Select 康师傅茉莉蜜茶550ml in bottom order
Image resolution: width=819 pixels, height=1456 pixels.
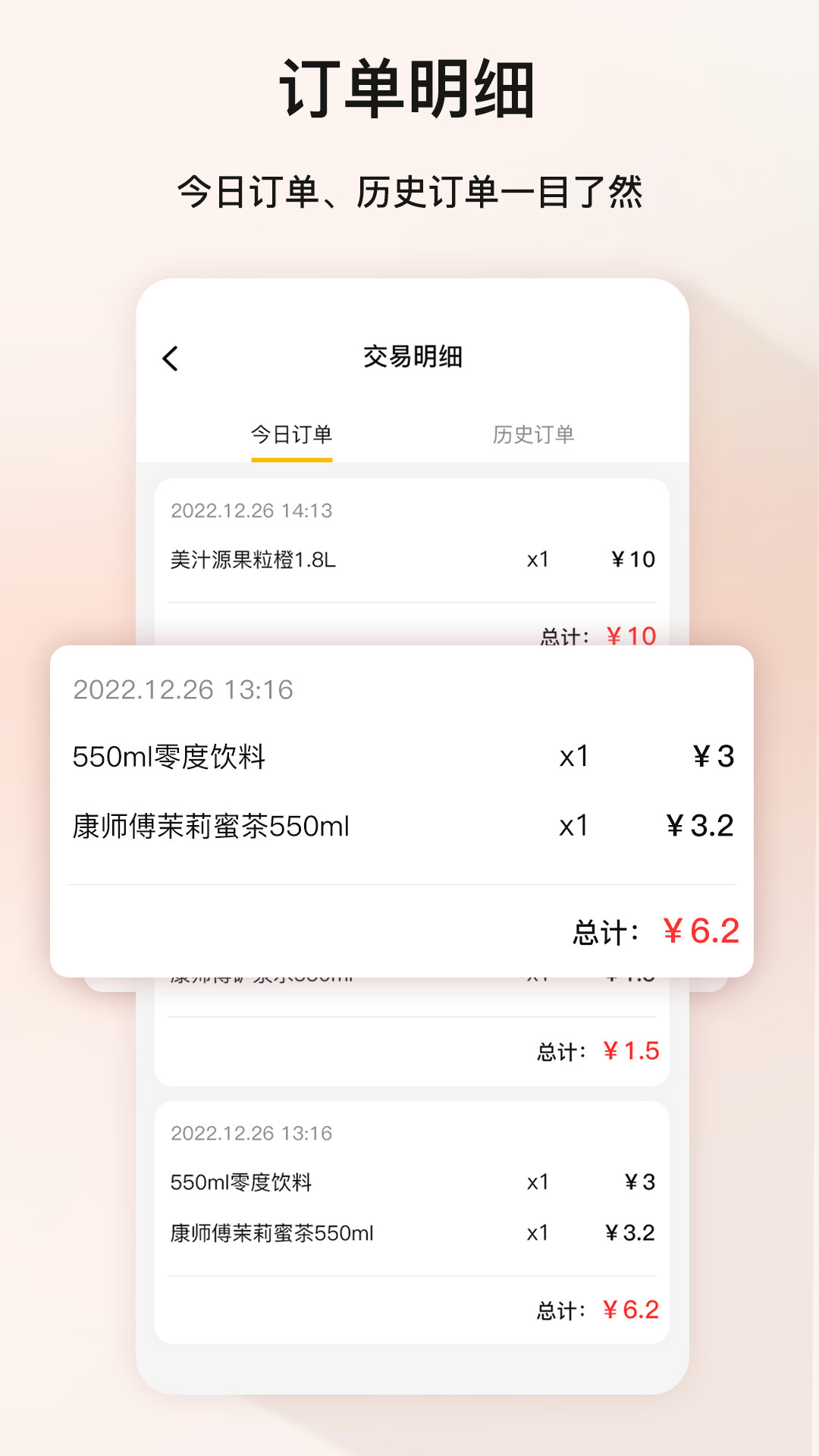[273, 1232]
